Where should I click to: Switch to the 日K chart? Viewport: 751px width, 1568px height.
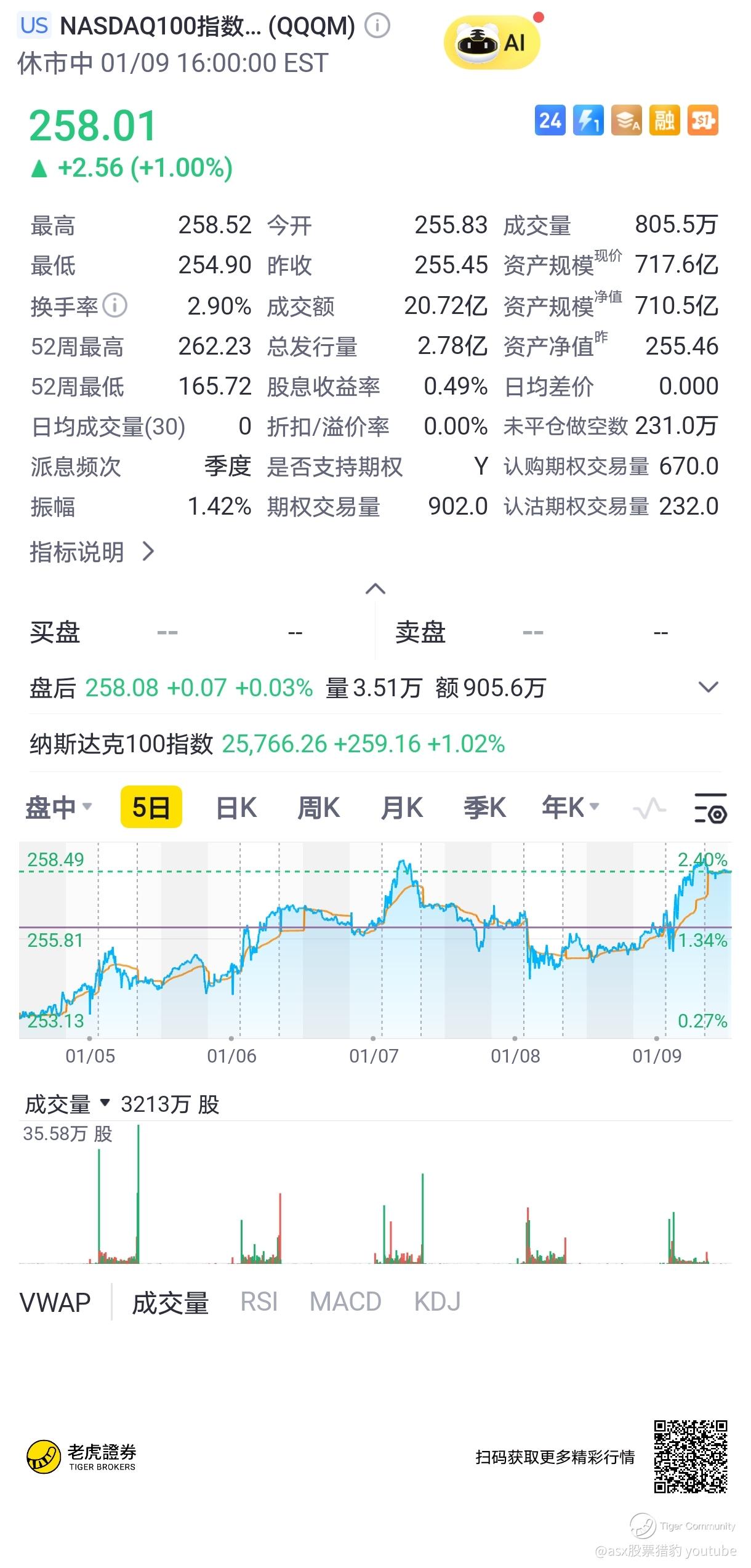click(x=236, y=807)
